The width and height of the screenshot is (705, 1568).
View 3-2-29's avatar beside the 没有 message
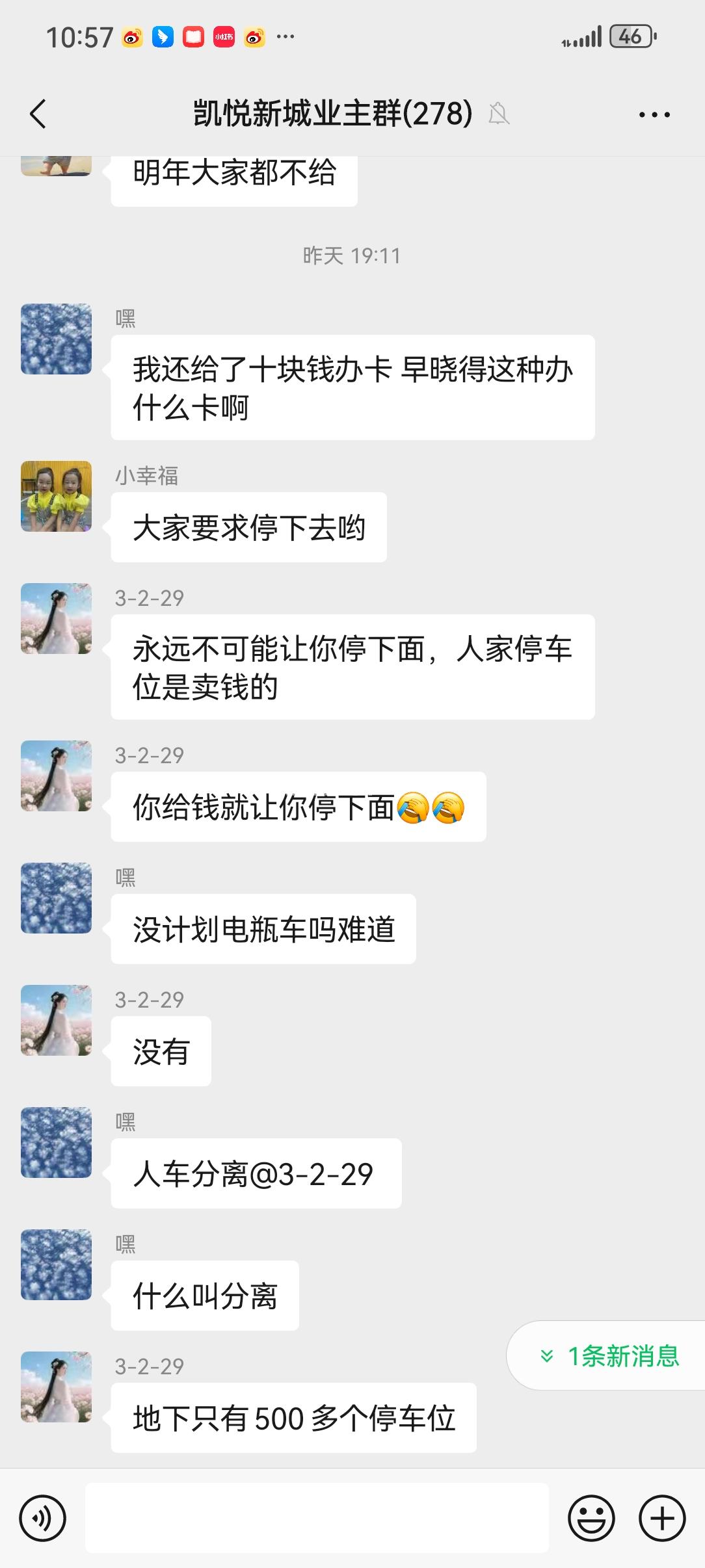[57, 1020]
